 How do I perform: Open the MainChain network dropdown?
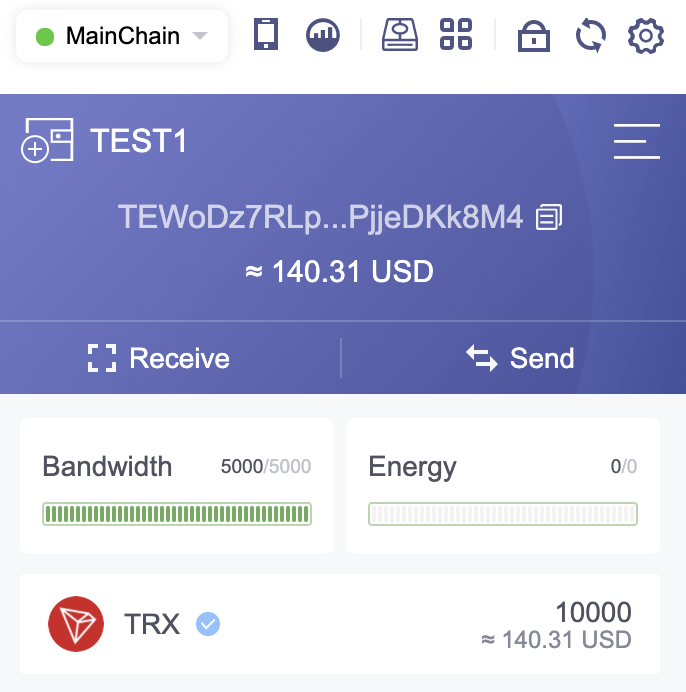(122, 36)
